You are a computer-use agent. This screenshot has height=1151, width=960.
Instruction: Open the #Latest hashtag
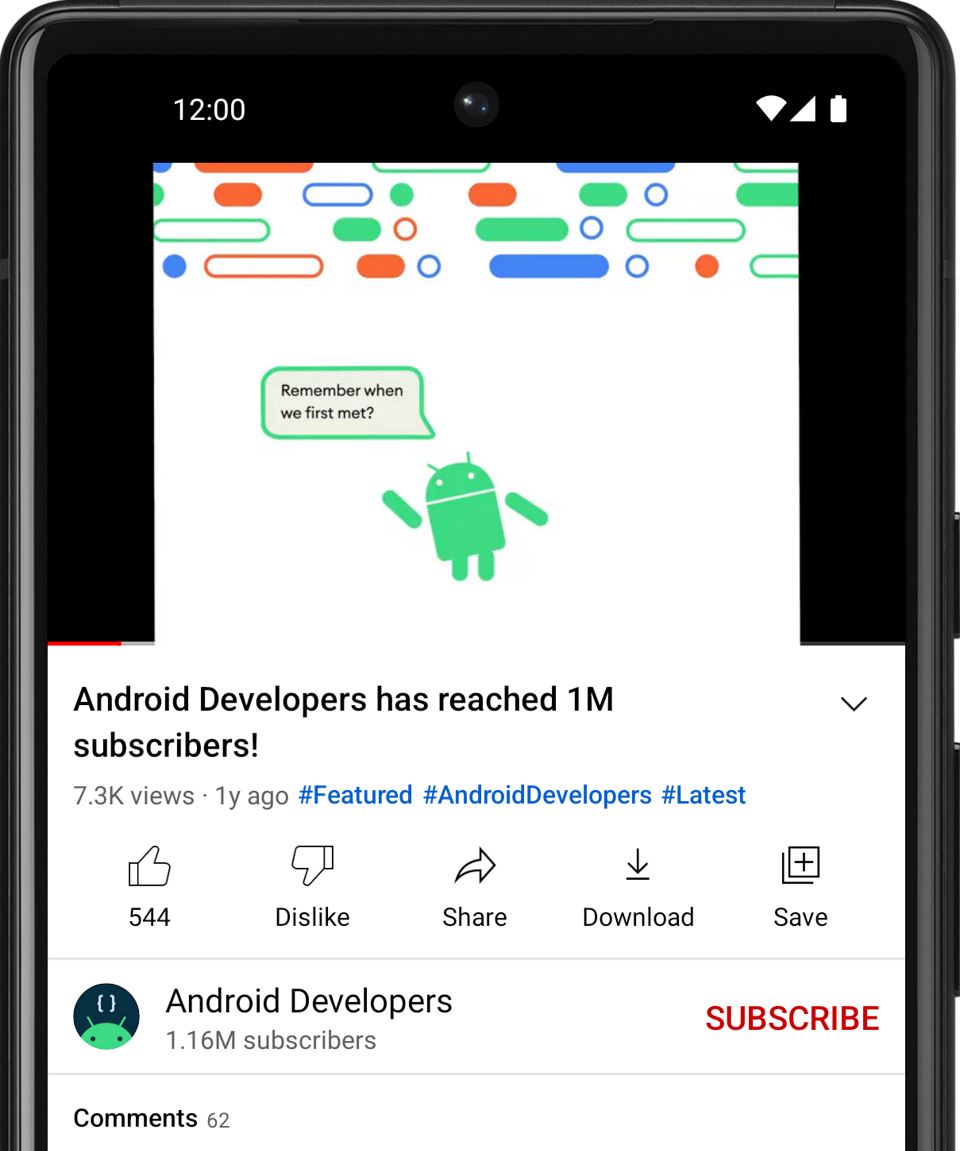coord(703,796)
